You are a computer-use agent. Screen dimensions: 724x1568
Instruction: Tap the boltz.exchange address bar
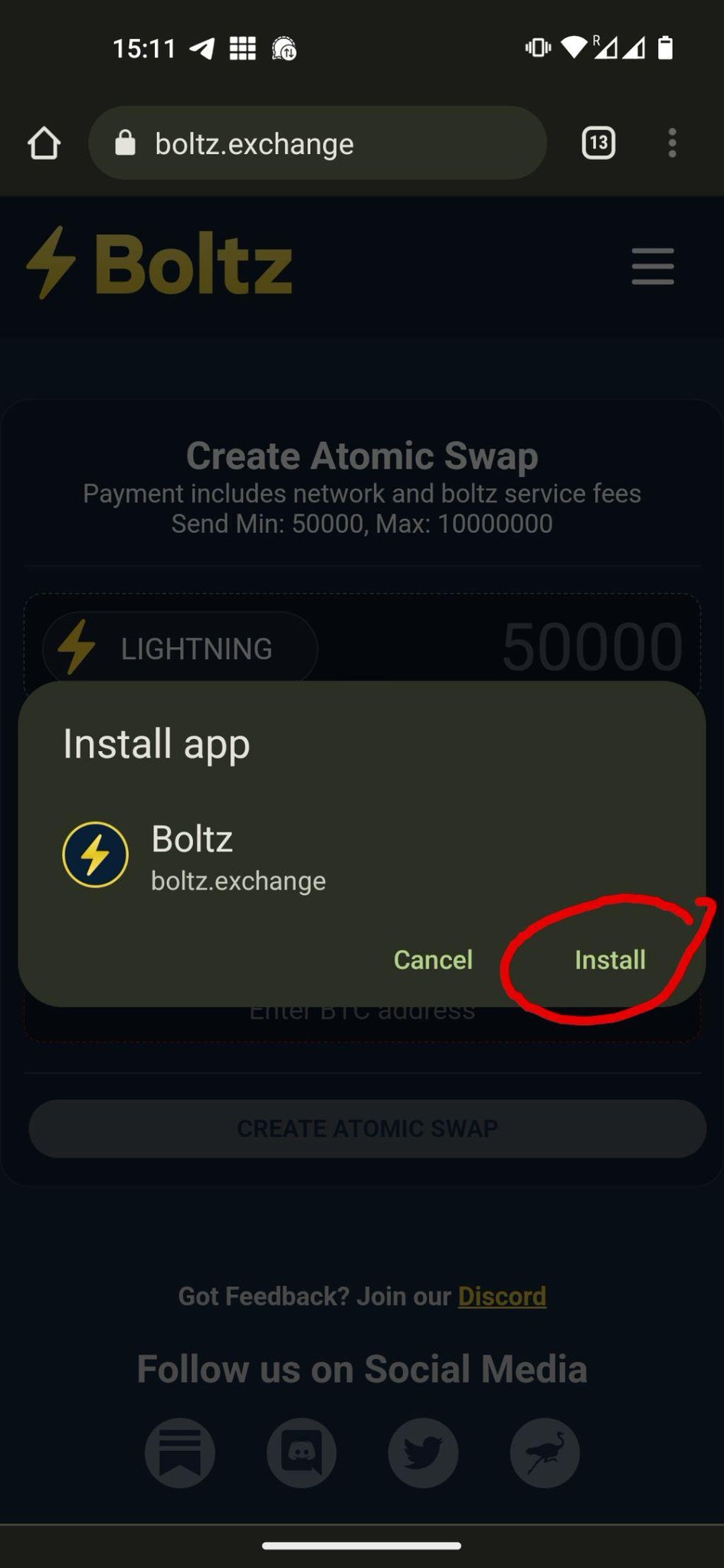[317, 143]
